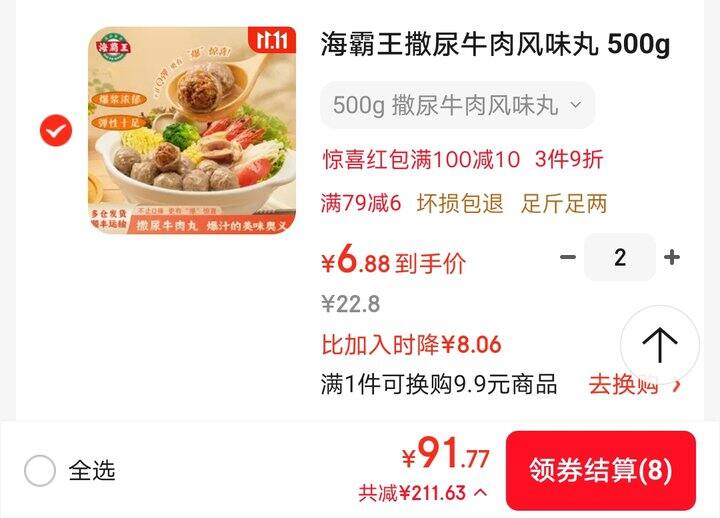Tap 领券结算(8) to check out
Screen dimensions: 720x518
[x=600, y=471]
